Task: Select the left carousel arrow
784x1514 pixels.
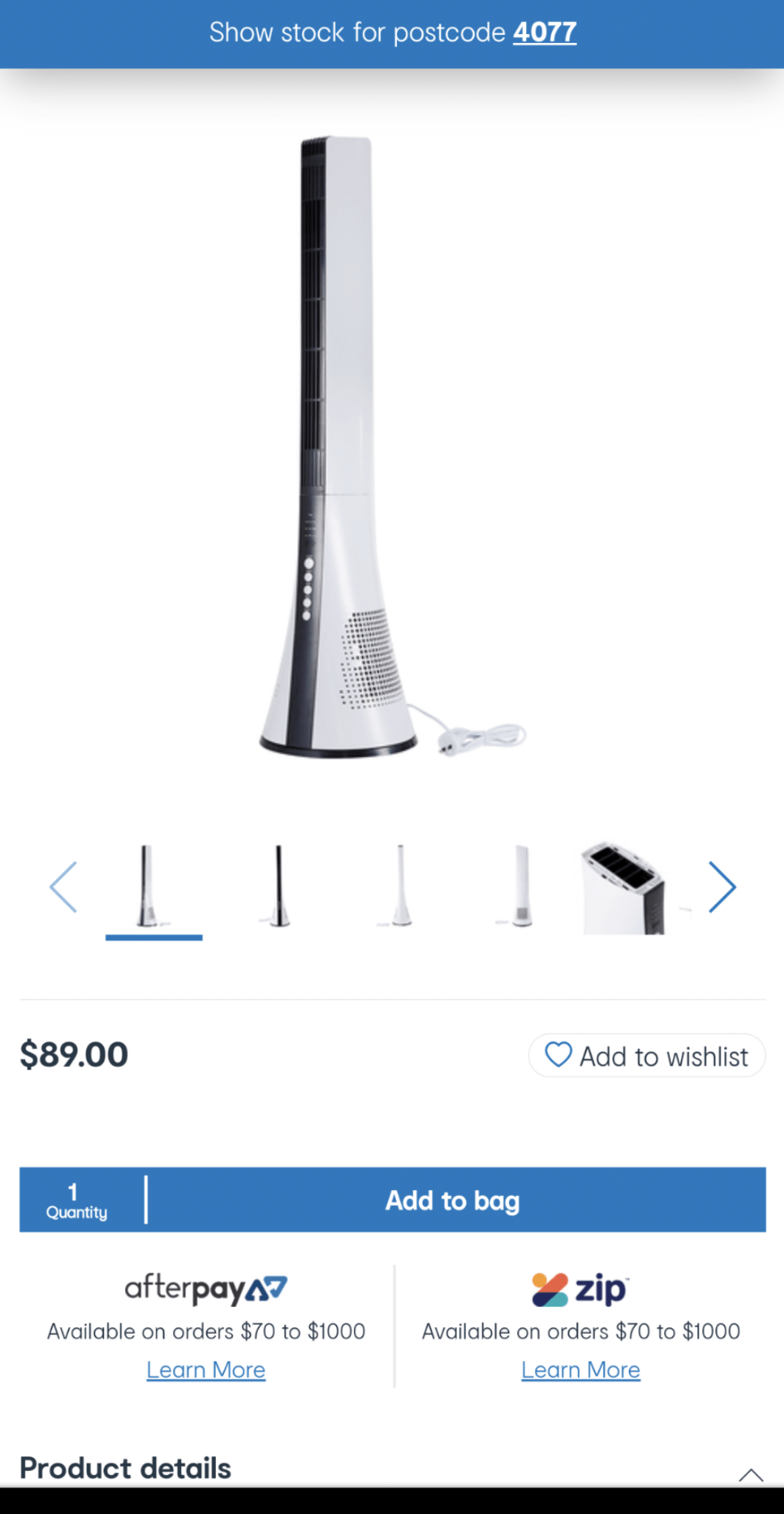Action: 64,886
